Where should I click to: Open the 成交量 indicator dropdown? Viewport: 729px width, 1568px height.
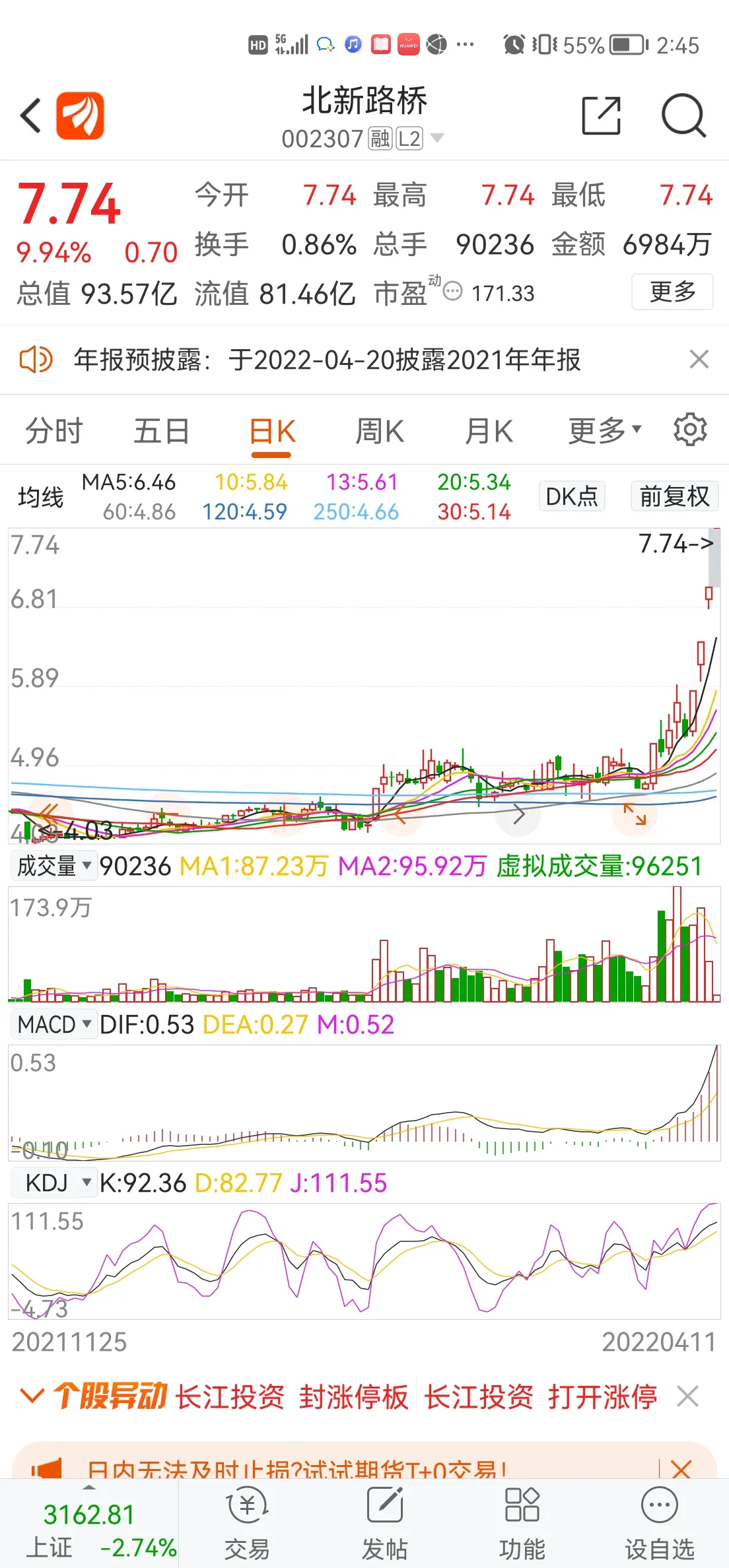[54, 866]
